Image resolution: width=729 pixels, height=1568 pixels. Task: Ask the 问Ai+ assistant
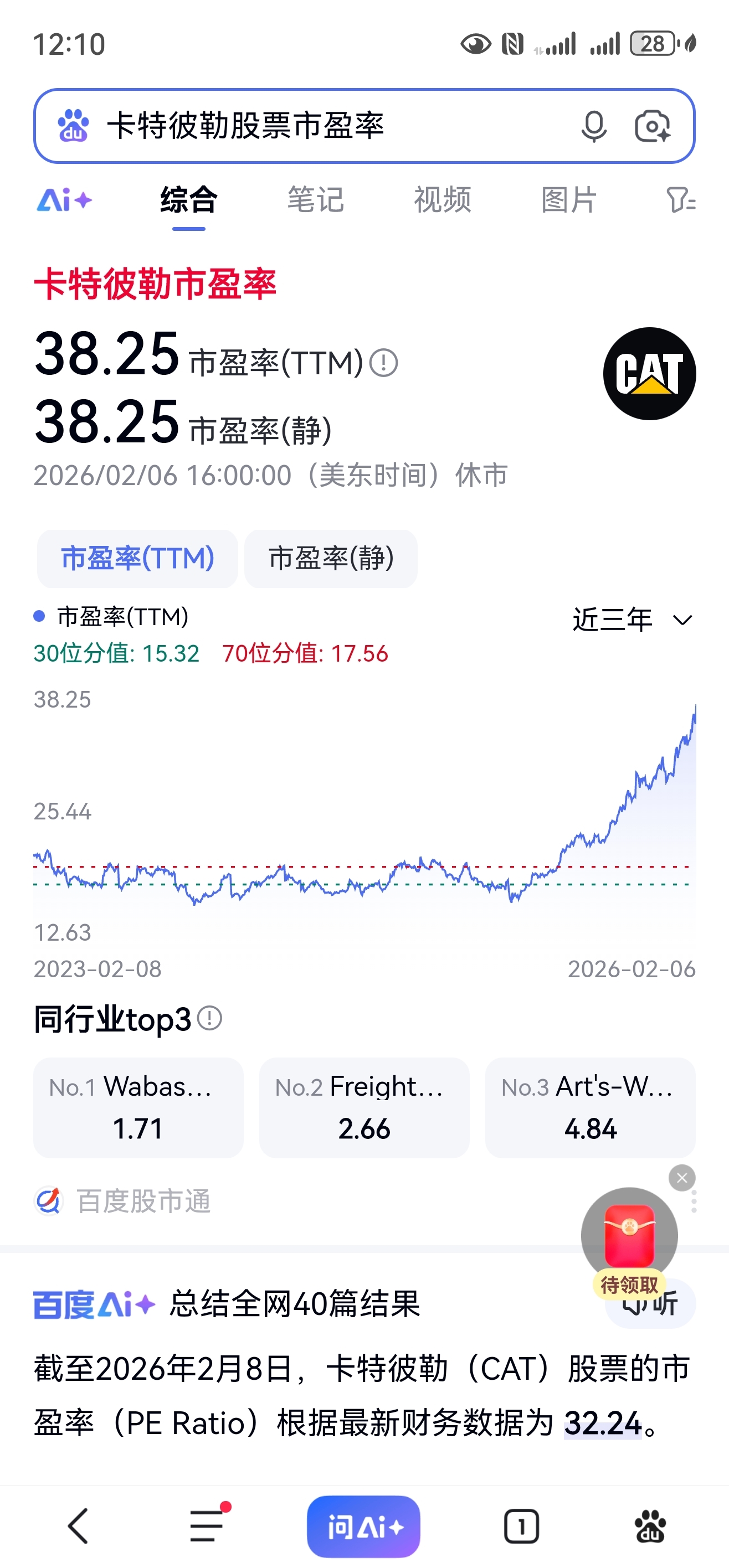click(363, 1526)
